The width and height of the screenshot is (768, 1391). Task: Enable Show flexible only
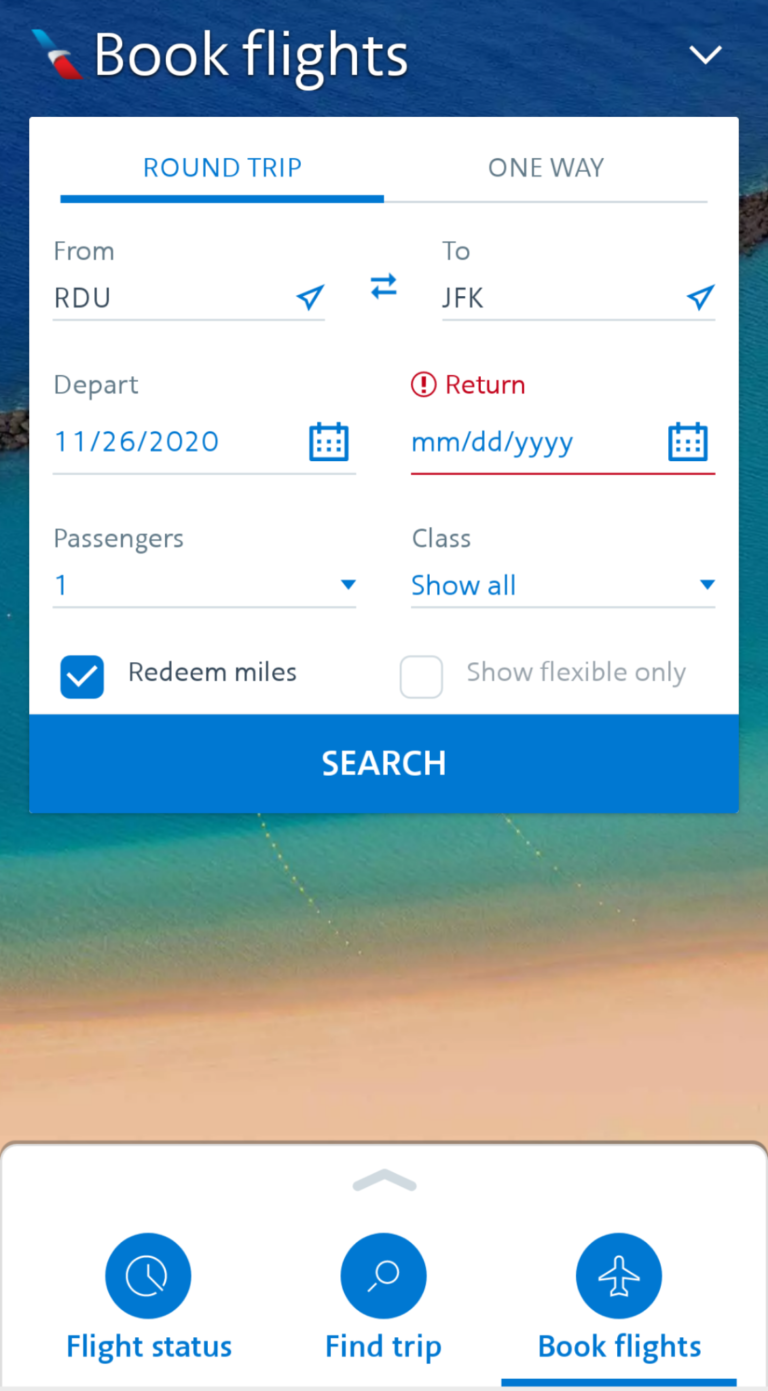pyautogui.click(x=421, y=677)
